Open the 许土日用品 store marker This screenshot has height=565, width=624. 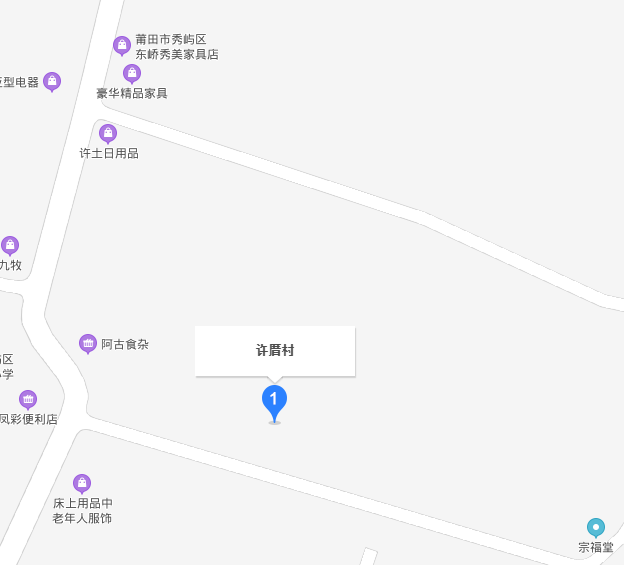point(108,133)
